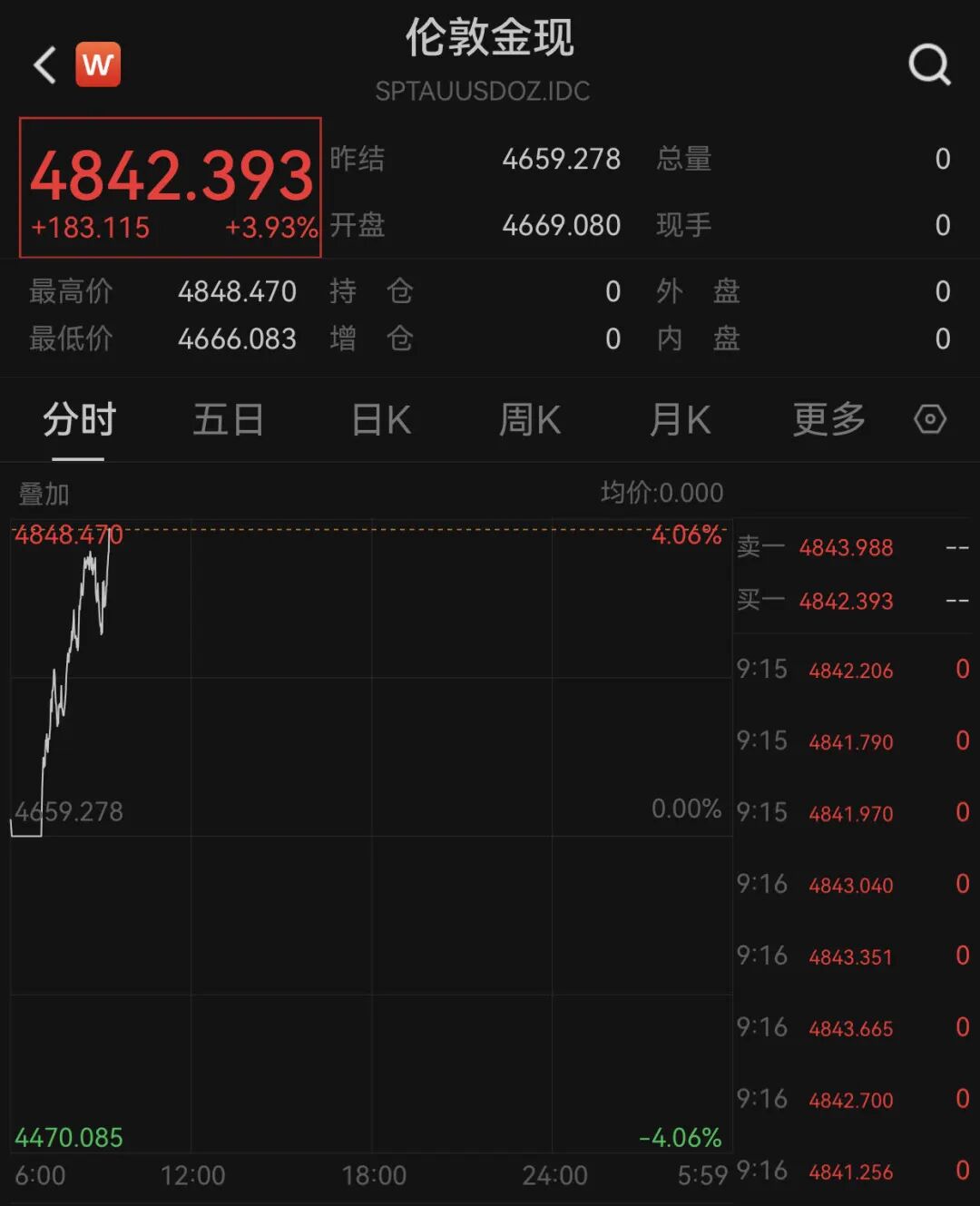980x1206 pixels.
Task: Select the 日K chart tab
Action: 381,420
